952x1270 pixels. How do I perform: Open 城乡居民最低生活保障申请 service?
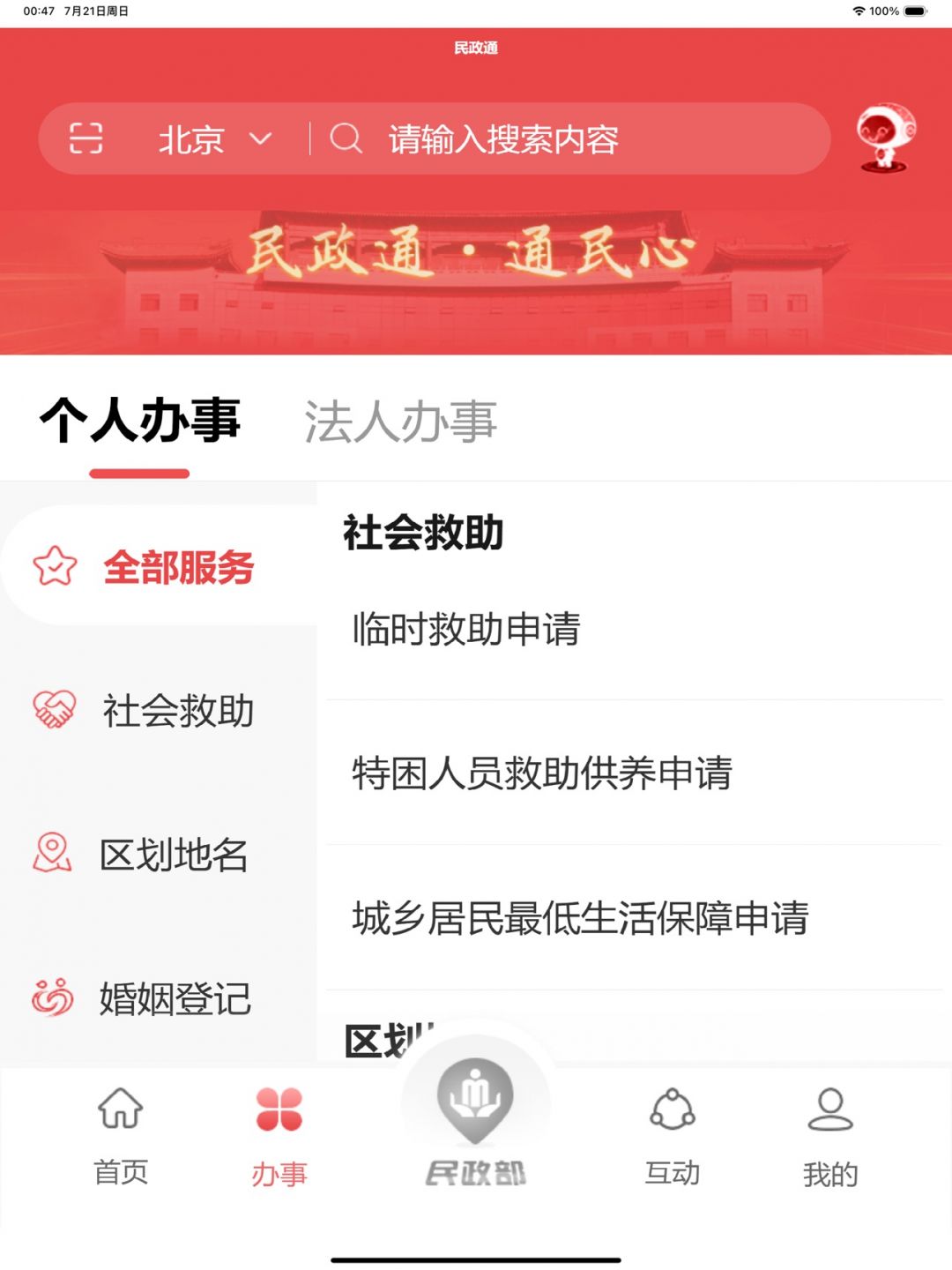(x=580, y=918)
